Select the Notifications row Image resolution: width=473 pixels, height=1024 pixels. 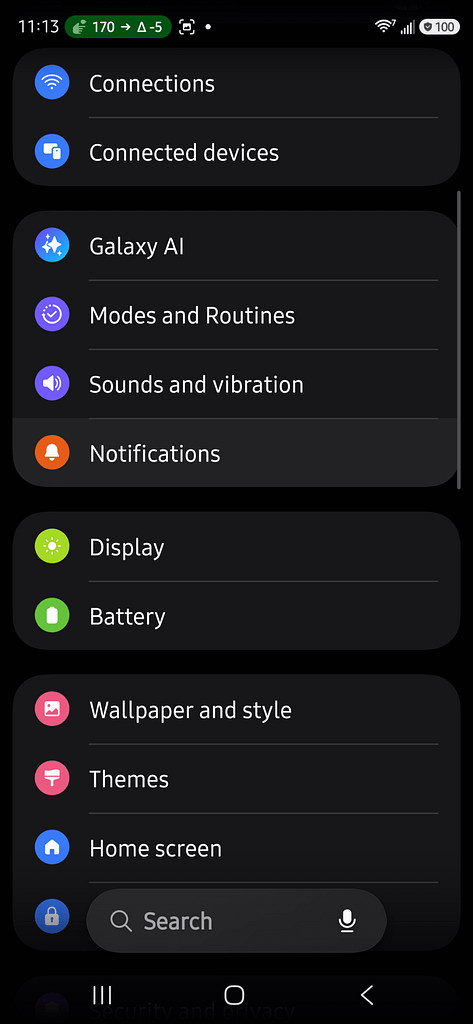[x=236, y=453]
